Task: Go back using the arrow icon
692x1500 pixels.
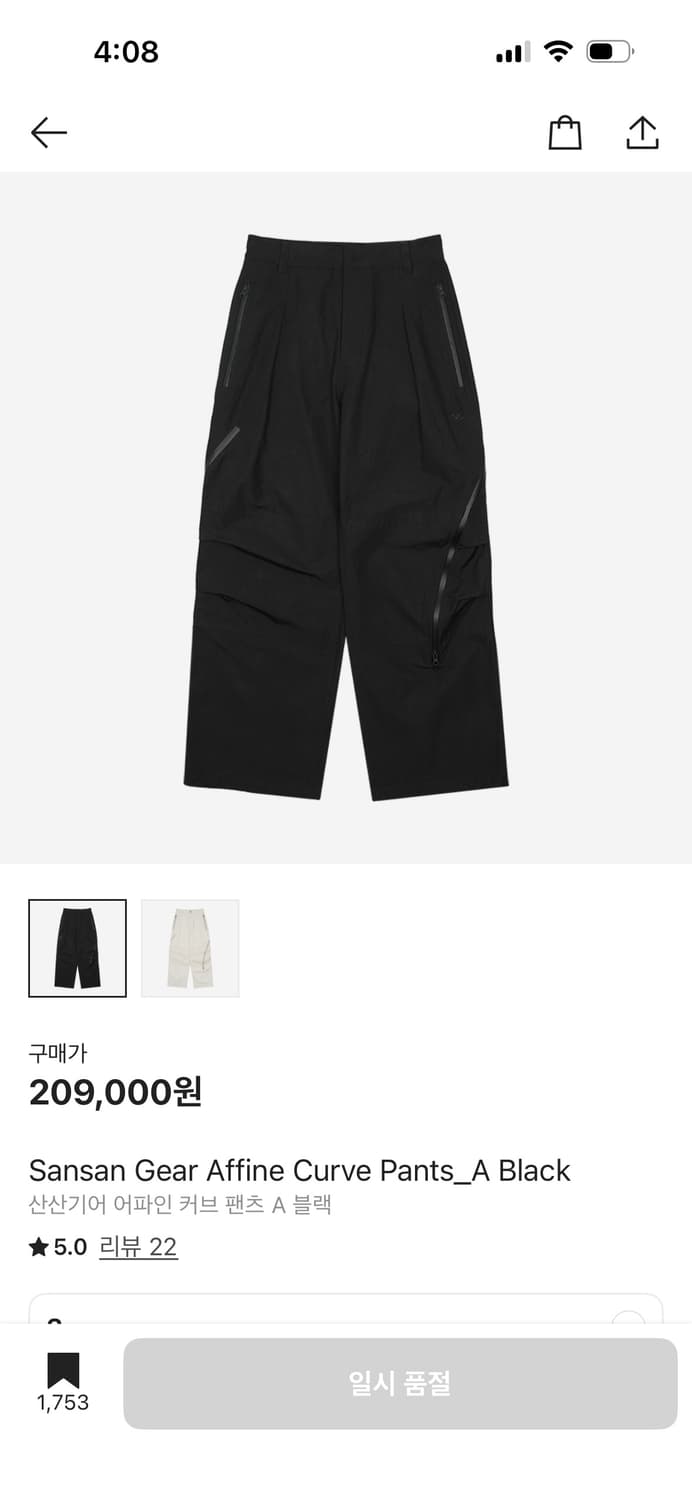Action: [x=48, y=133]
